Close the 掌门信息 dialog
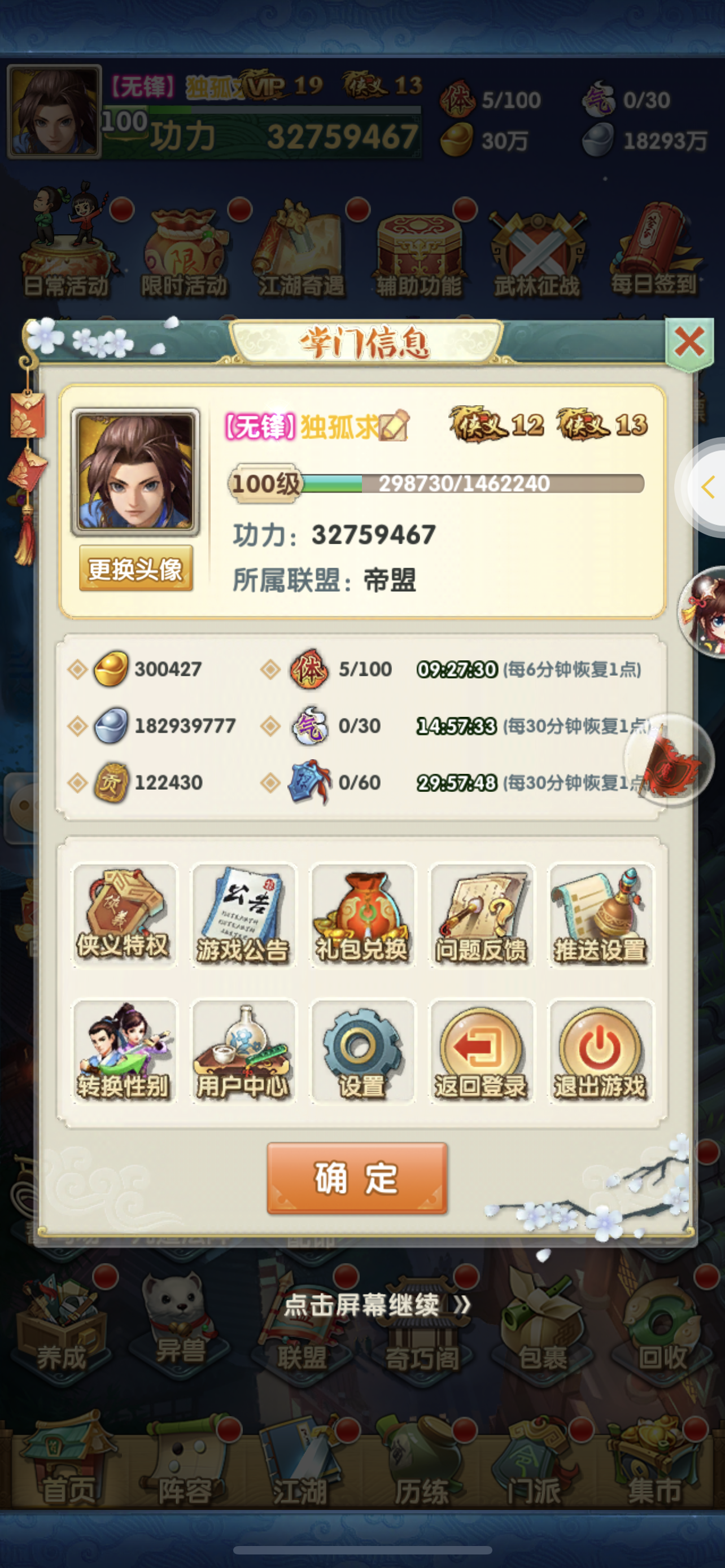This screenshot has height=1568, width=725. [688, 342]
